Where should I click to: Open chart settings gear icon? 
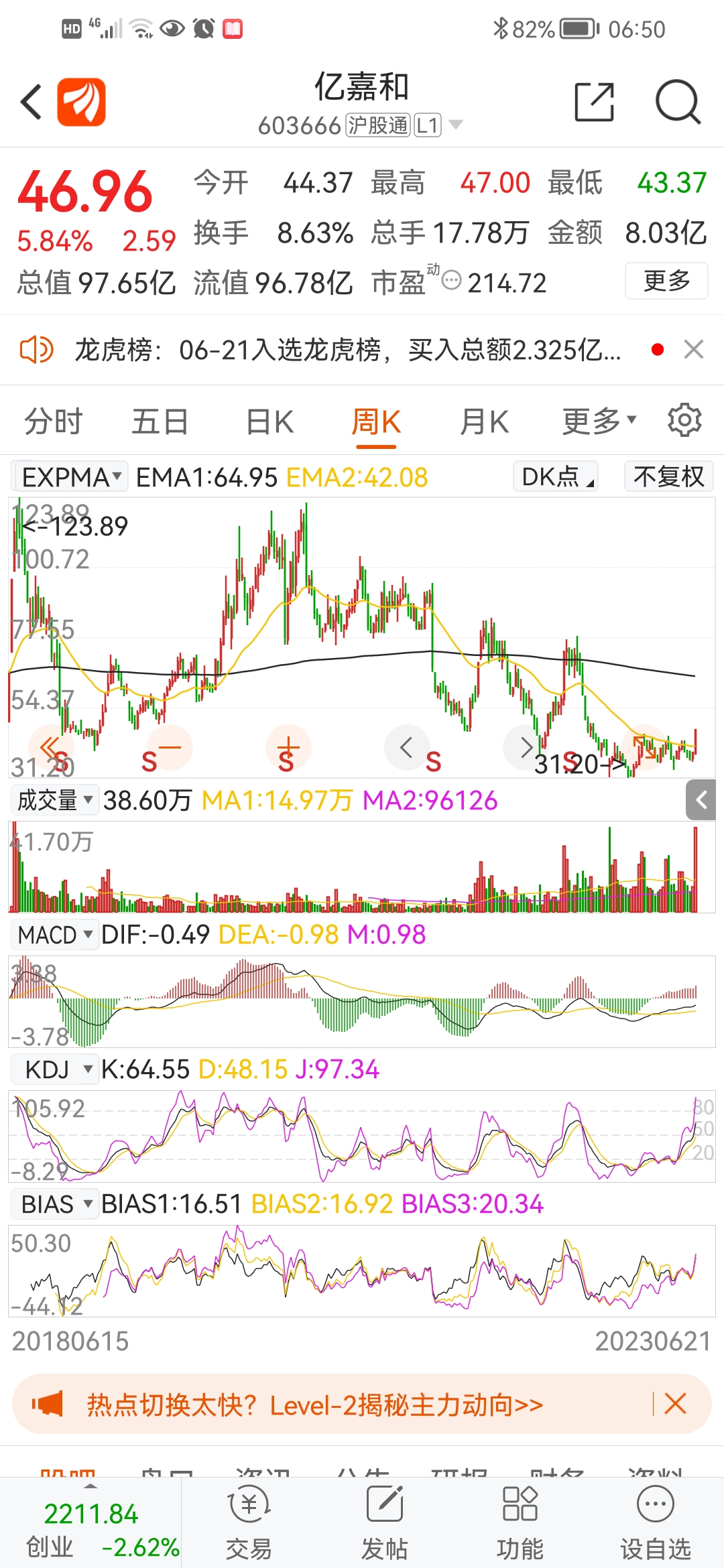684,420
